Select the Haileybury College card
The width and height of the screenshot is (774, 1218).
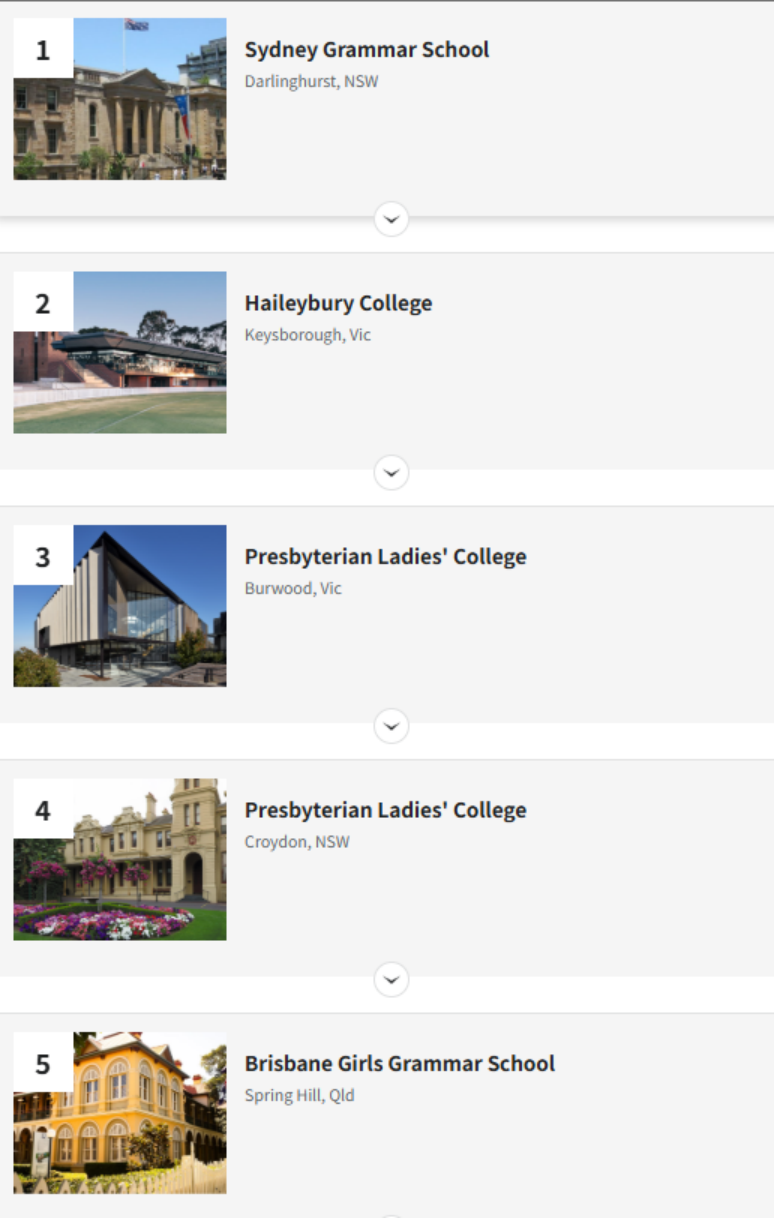click(338, 304)
